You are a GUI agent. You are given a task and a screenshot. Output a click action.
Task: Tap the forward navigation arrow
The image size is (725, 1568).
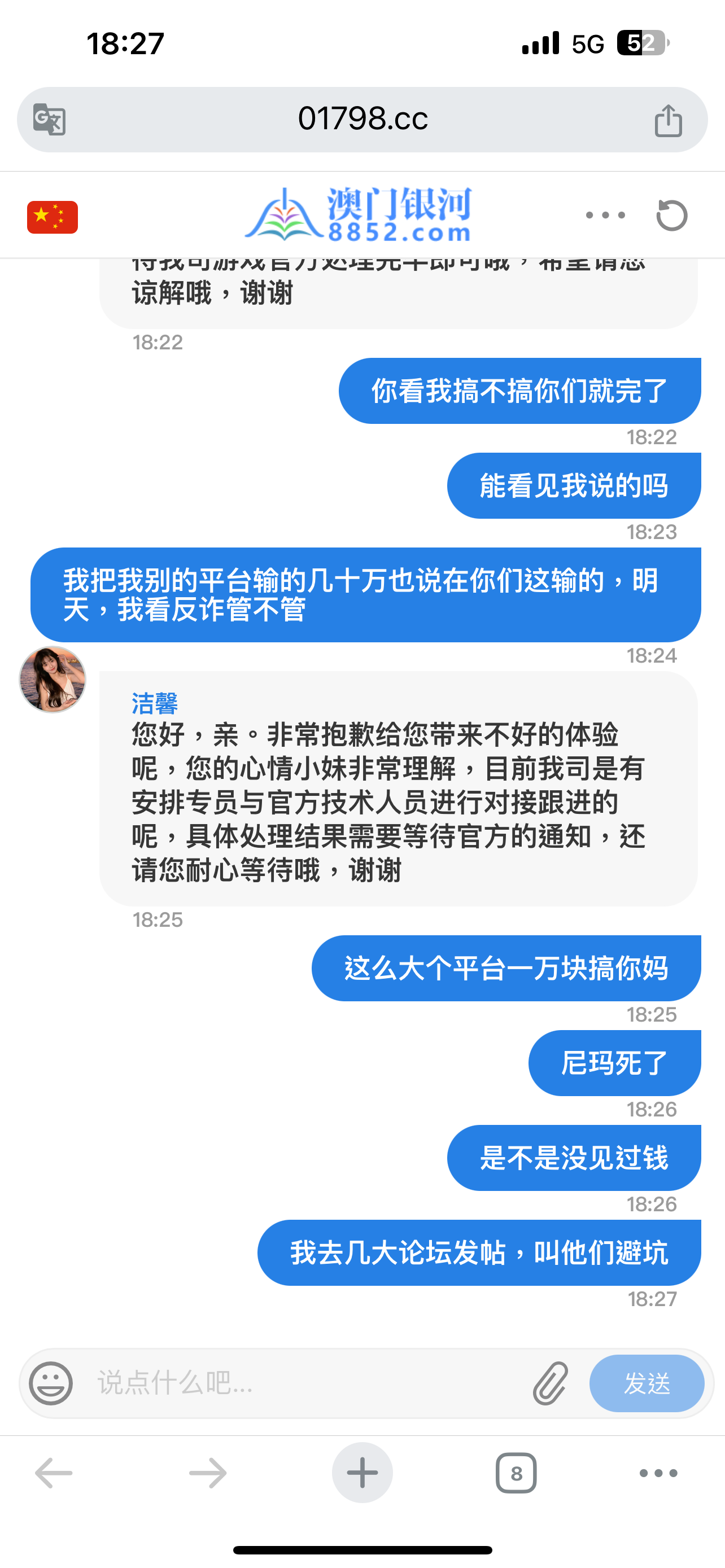(206, 1473)
